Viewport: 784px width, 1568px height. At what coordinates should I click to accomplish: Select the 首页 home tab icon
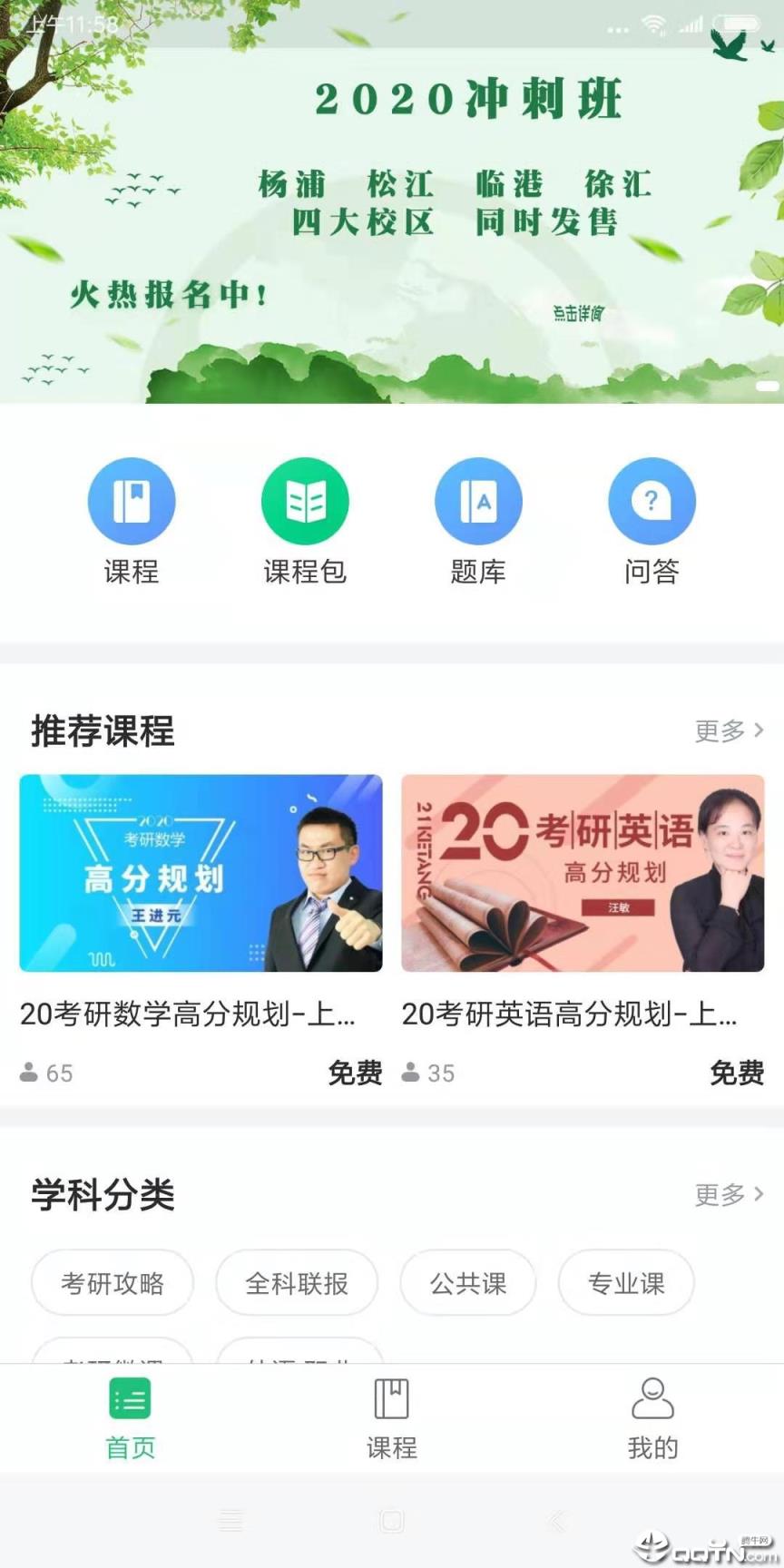(130, 1398)
